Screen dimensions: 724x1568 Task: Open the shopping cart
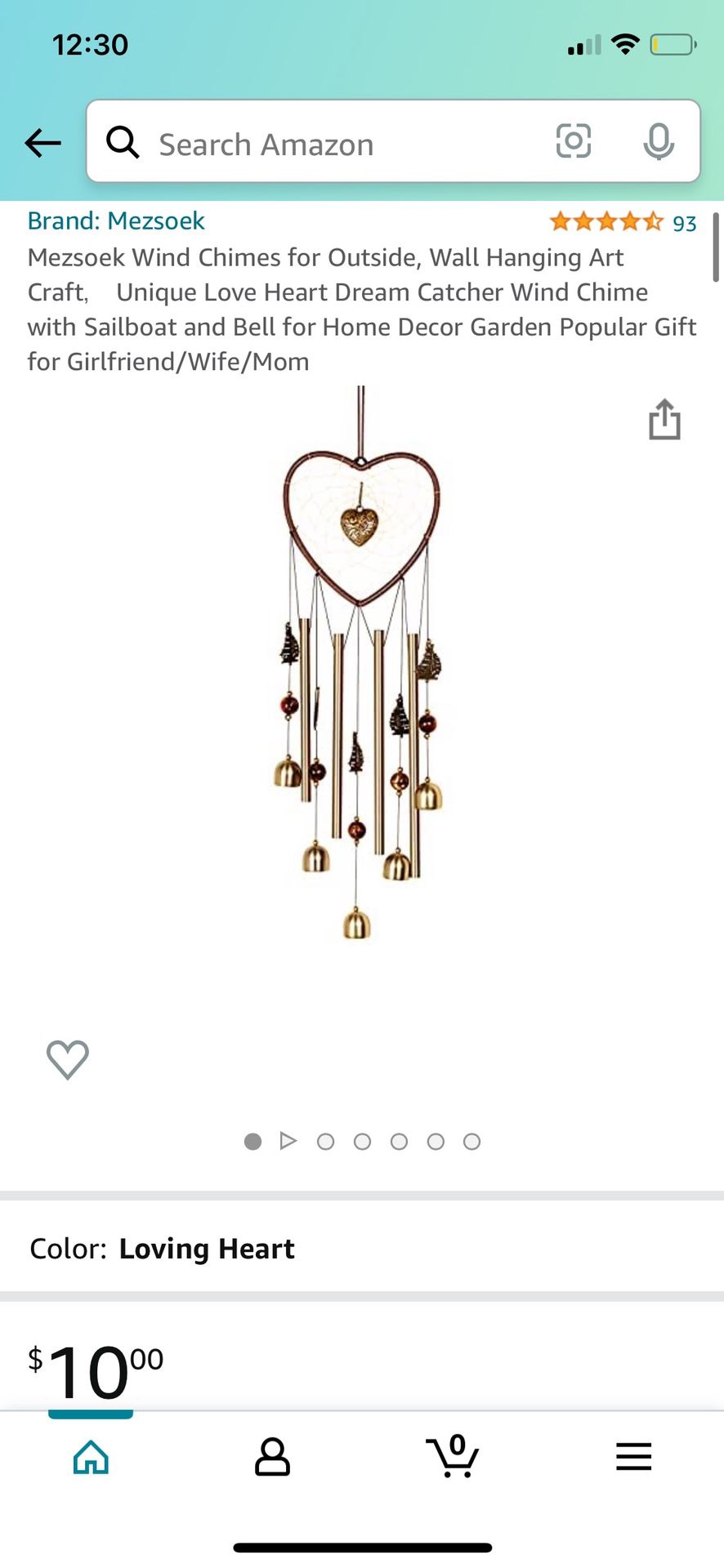pos(452,1456)
